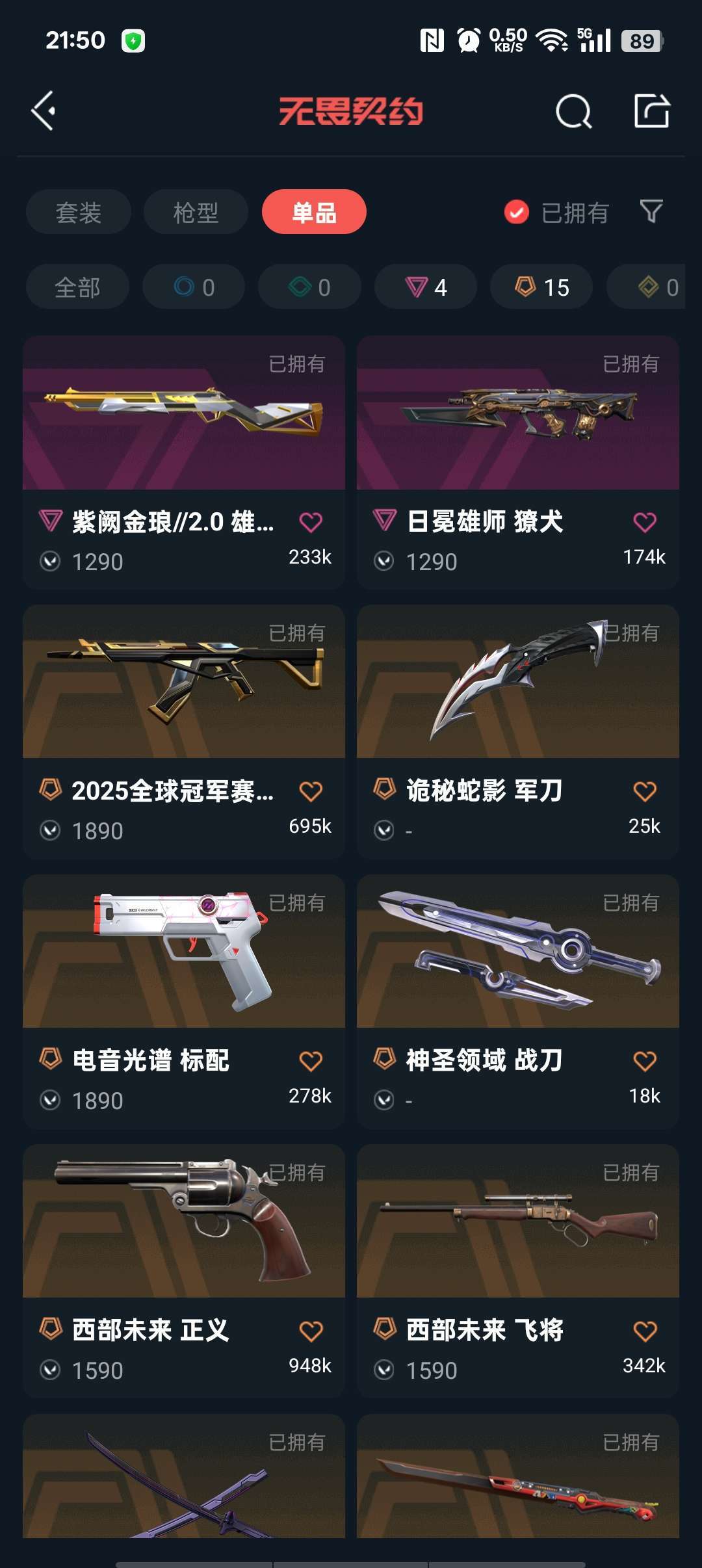Go back using the top-left arrow
702x1568 pixels.
pos(44,111)
